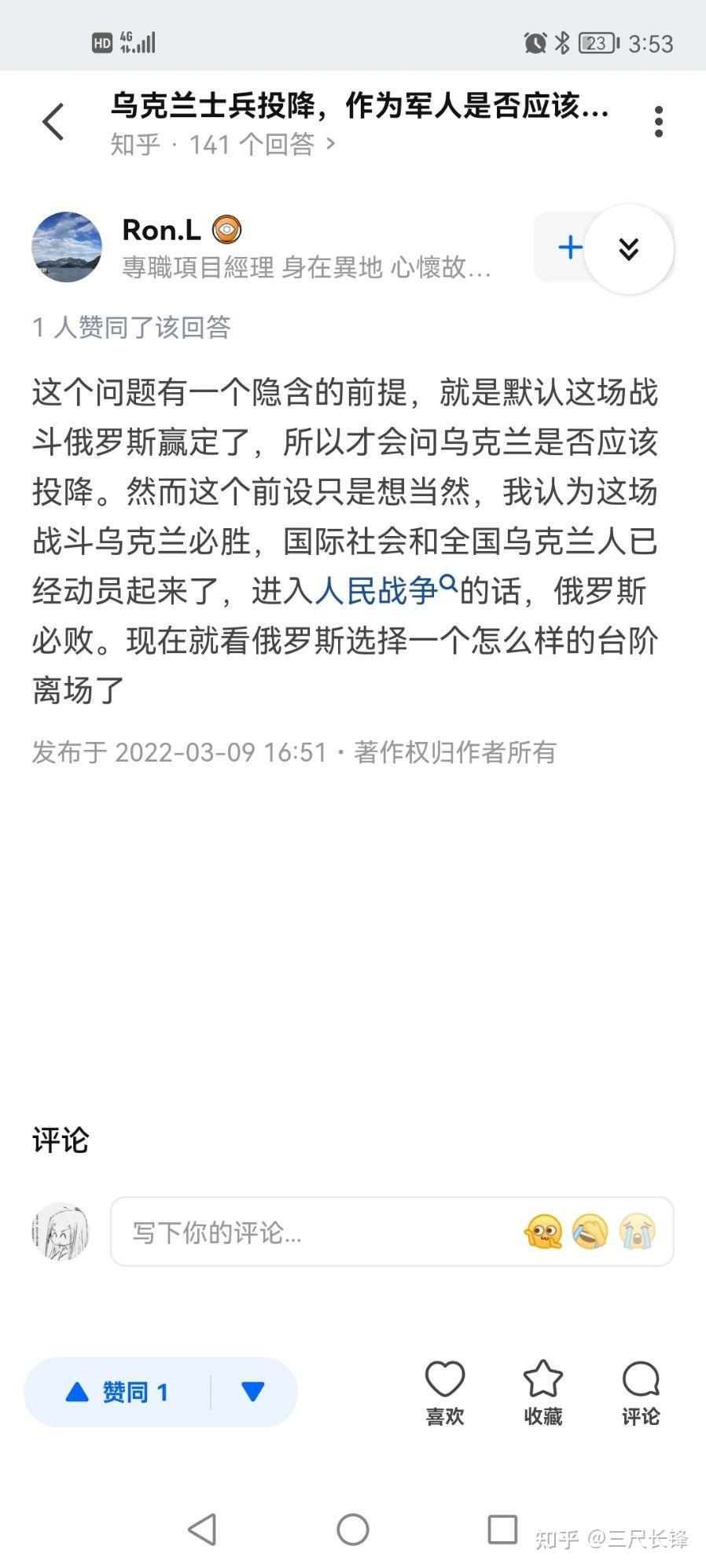Open comments via the 评论 icon

coord(641,1392)
